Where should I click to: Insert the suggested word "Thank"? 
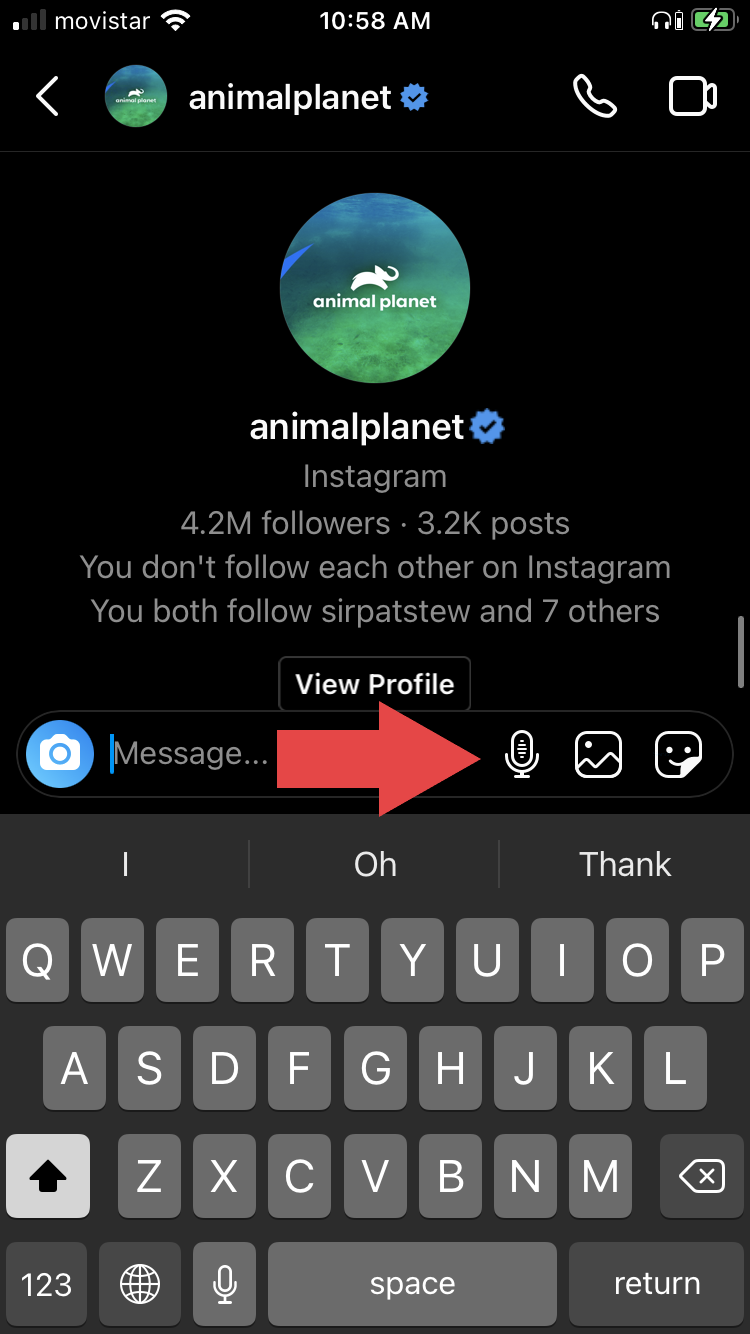[x=625, y=864]
